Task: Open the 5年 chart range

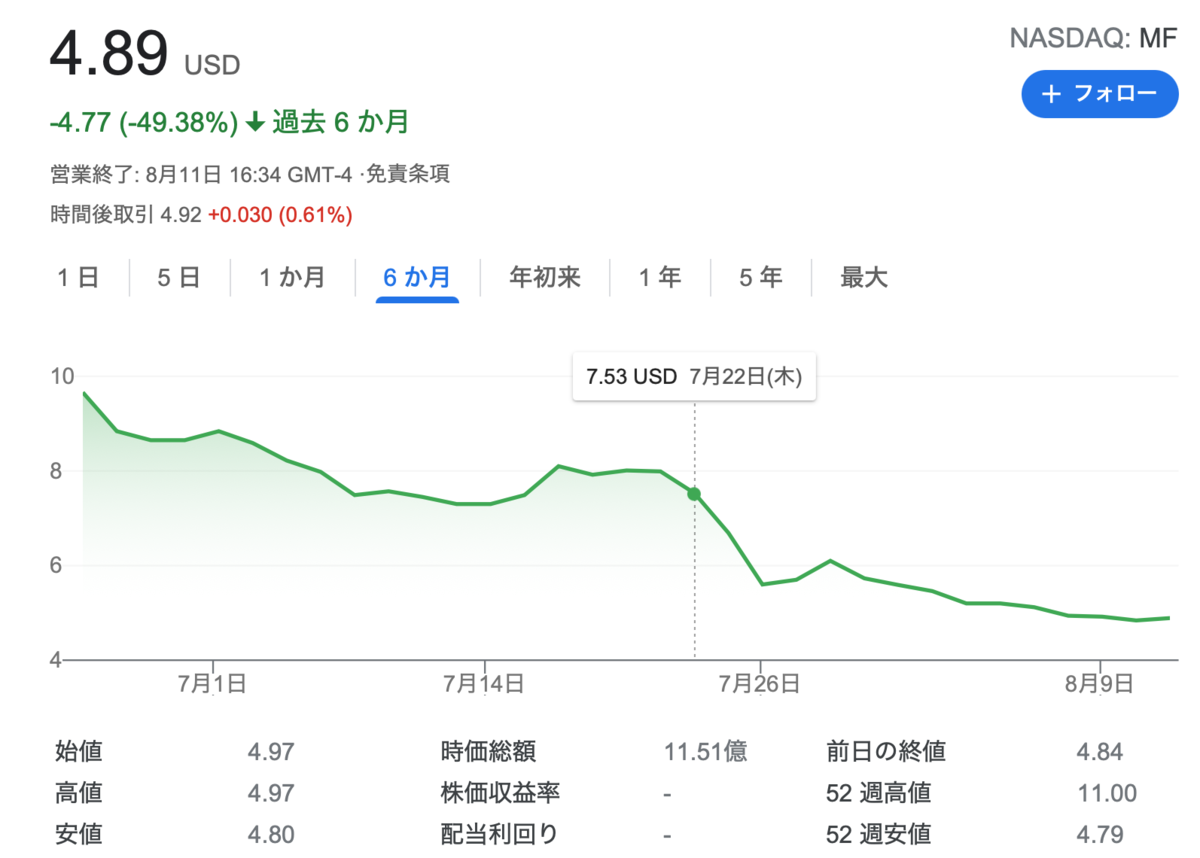Action: tap(761, 277)
